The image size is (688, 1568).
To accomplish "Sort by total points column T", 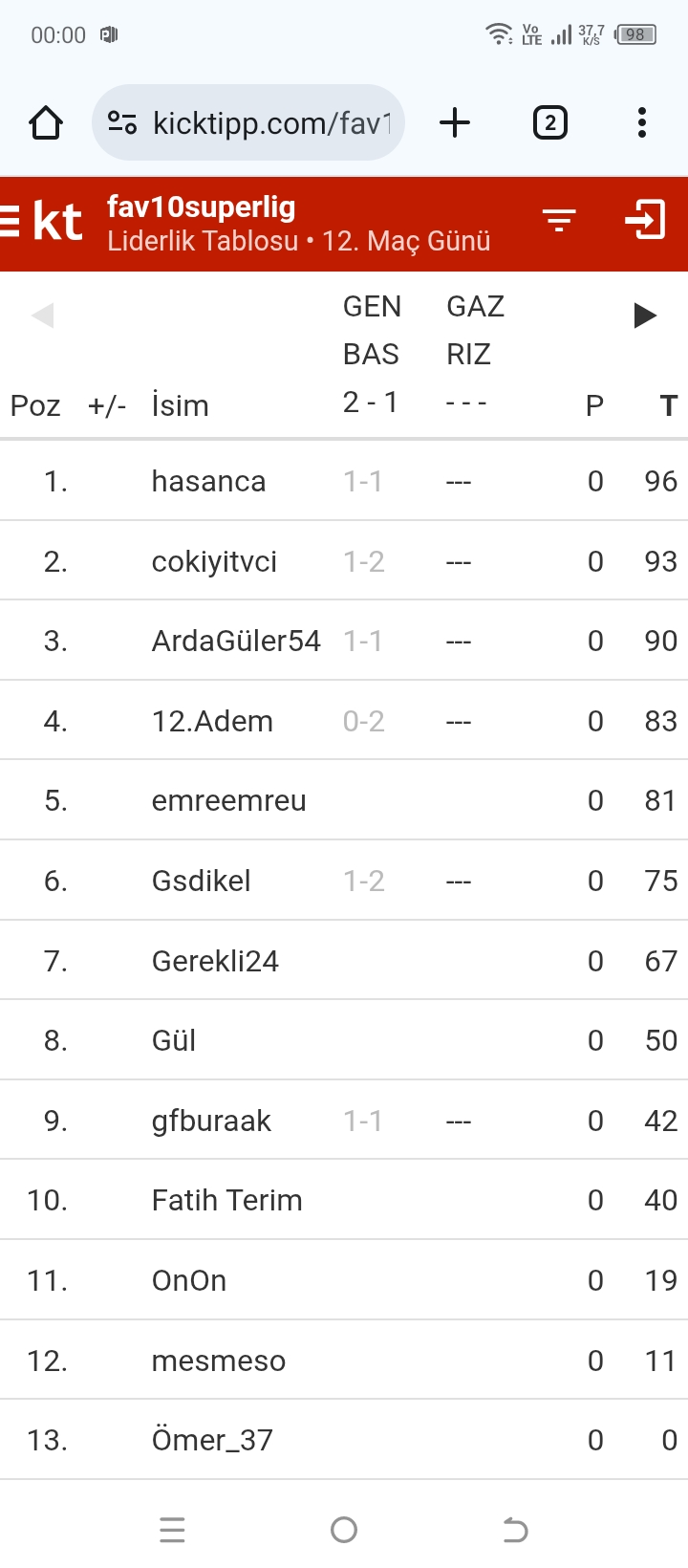I will click(668, 405).
